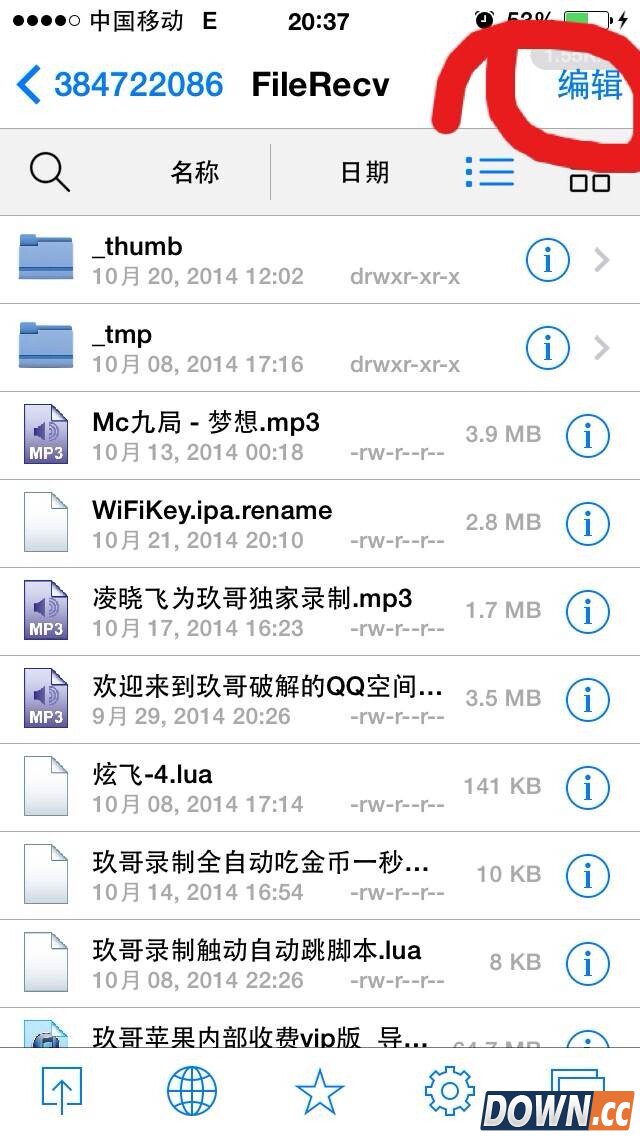Show info for the _tmp folder
This screenshot has width=640, height=1136.
pyautogui.click(x=547, y=348)
